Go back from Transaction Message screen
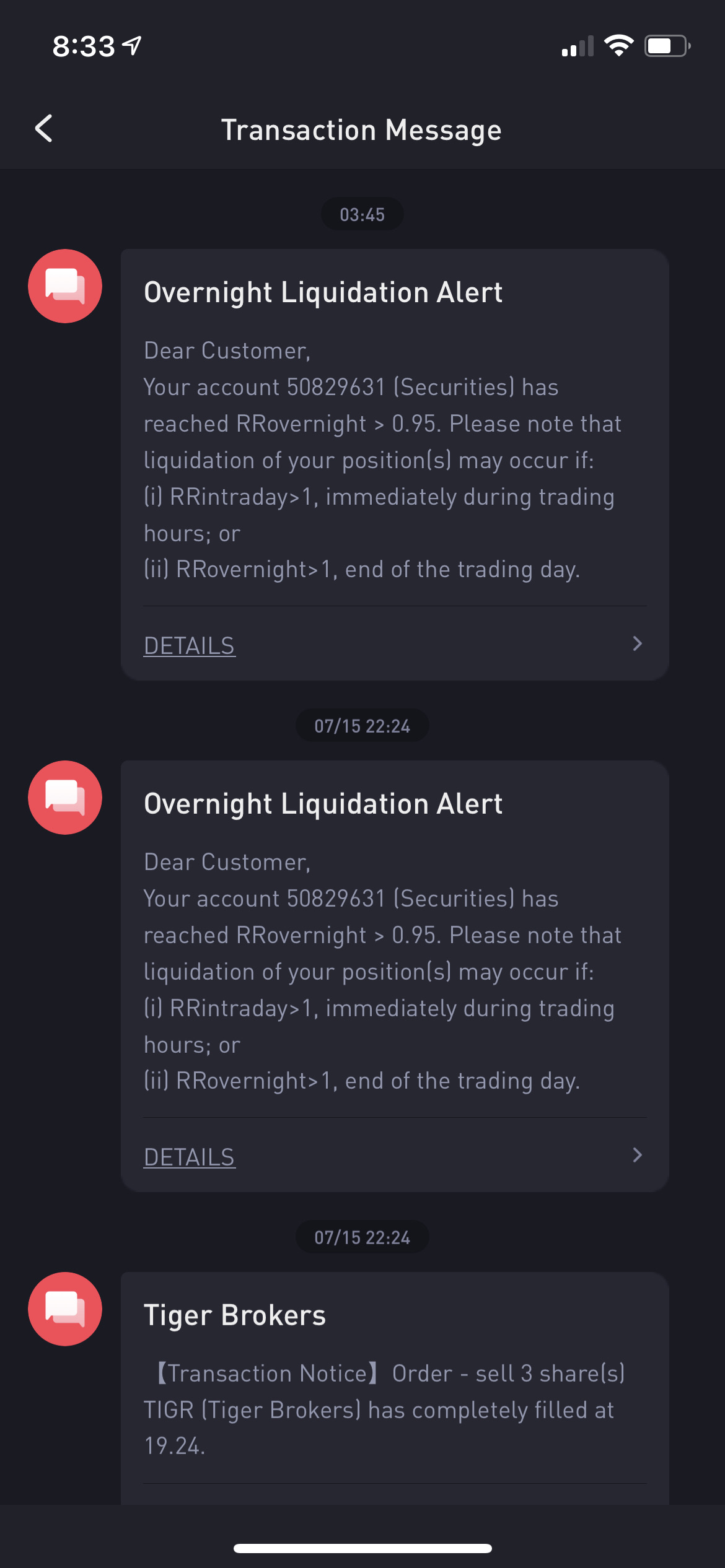725x1568 pixels. (43, 129)
